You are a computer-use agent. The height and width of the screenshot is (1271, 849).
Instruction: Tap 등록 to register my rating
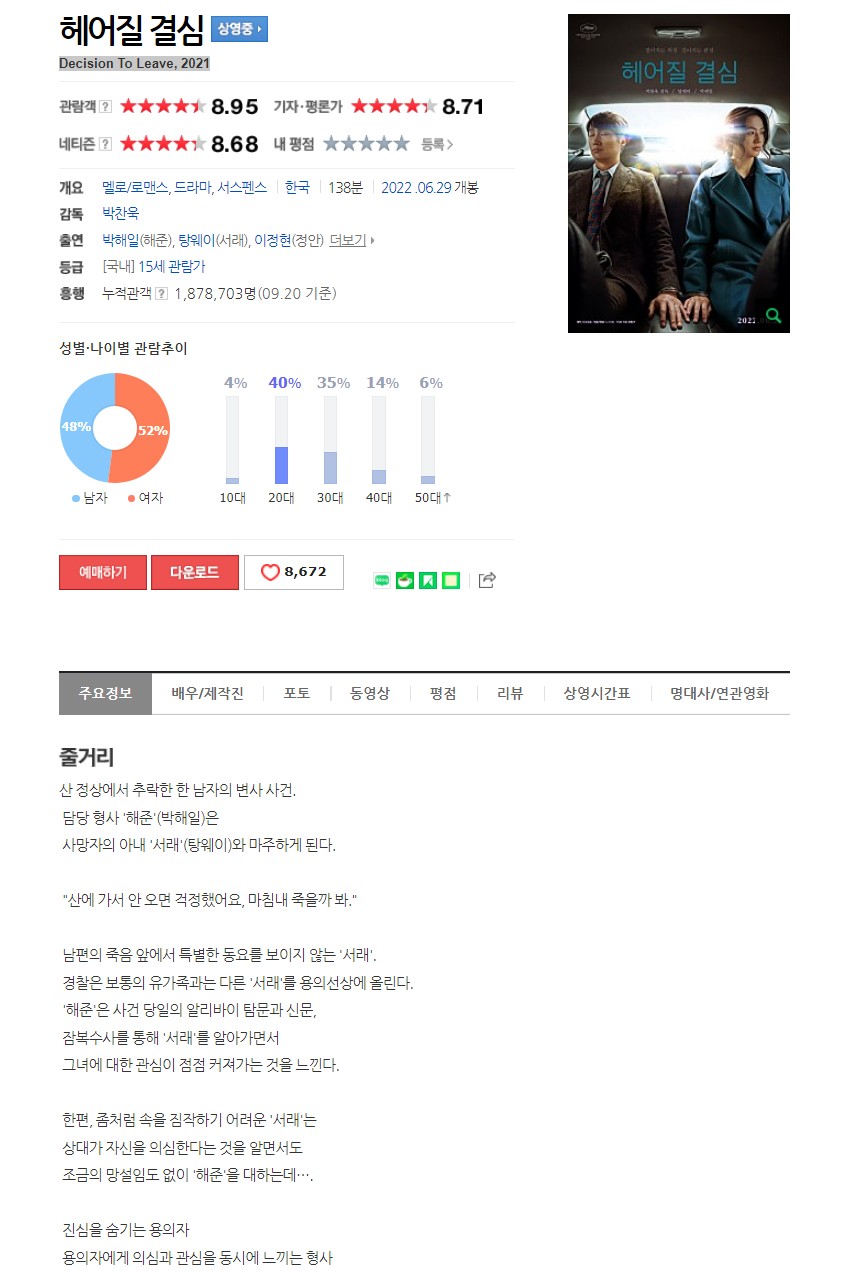[436, 144]
